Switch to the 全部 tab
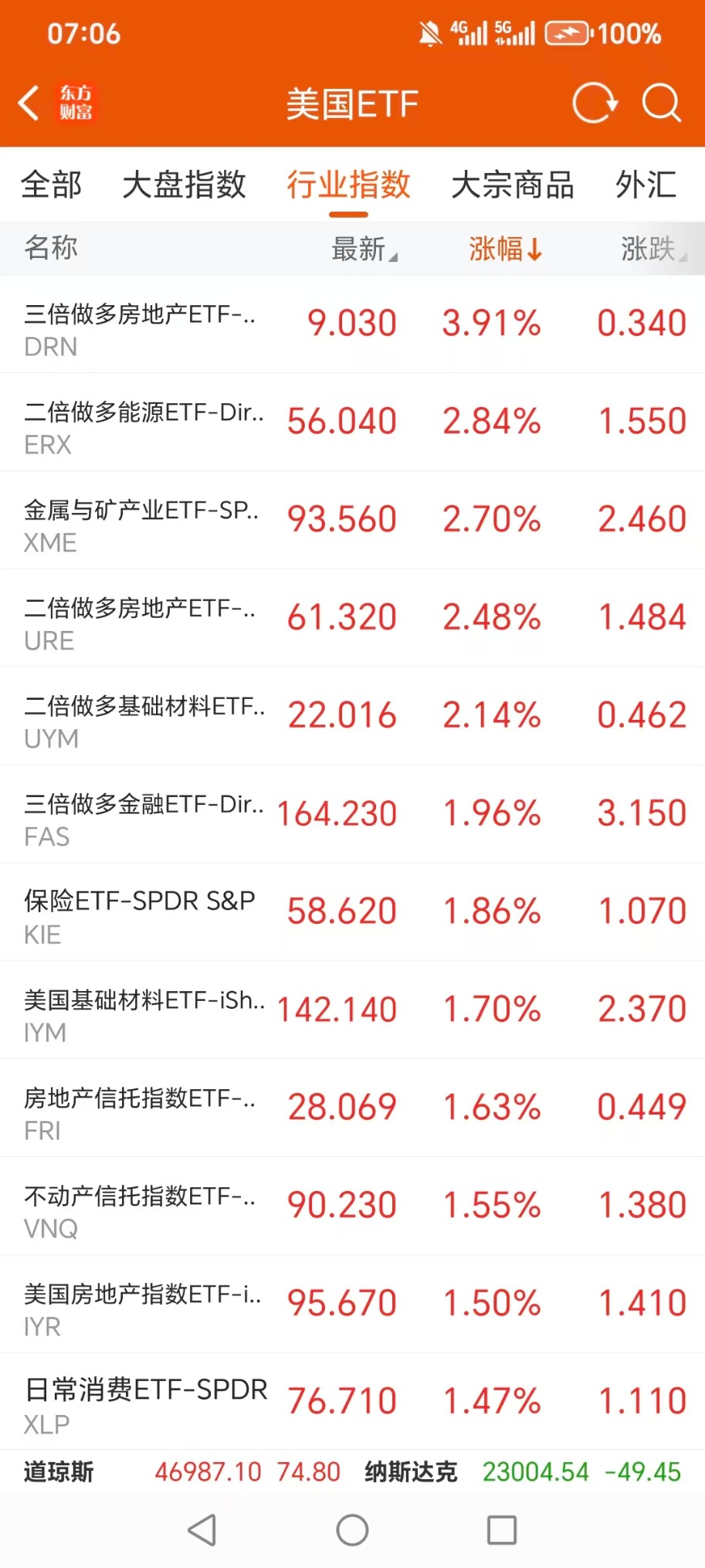This screenshot has height=1568, width=705. tap(51, 185)
